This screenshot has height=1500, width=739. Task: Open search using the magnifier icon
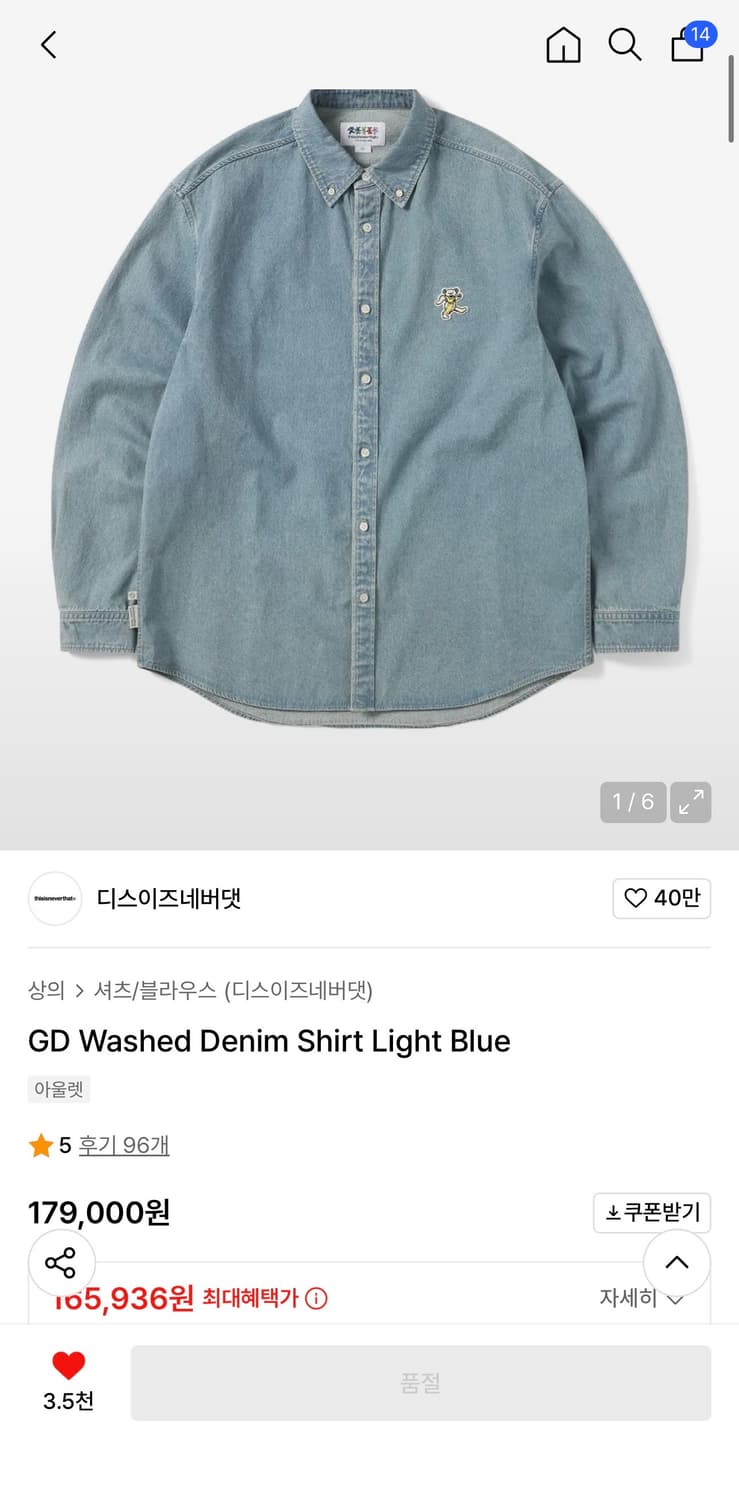(x=625, y=45)
